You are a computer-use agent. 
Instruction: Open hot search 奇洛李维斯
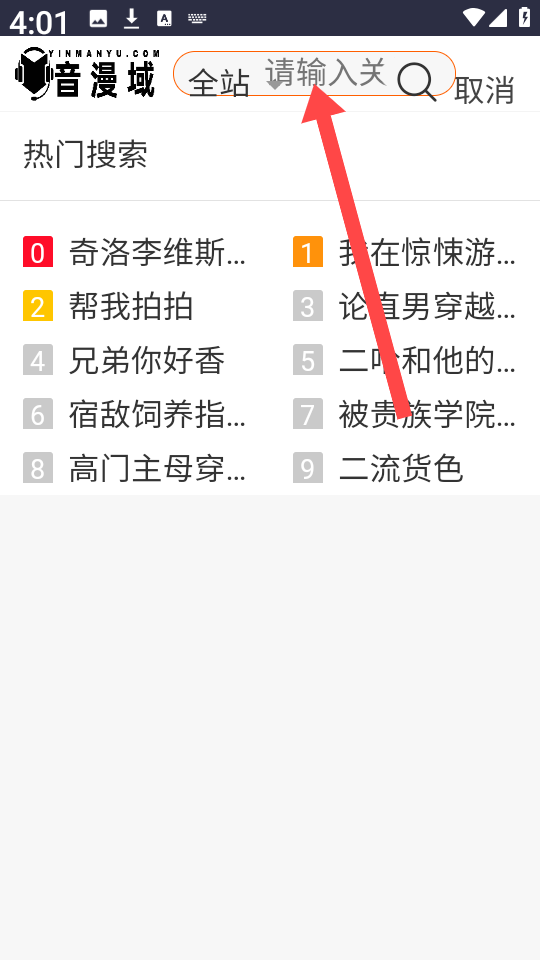(x=157, y=252)
